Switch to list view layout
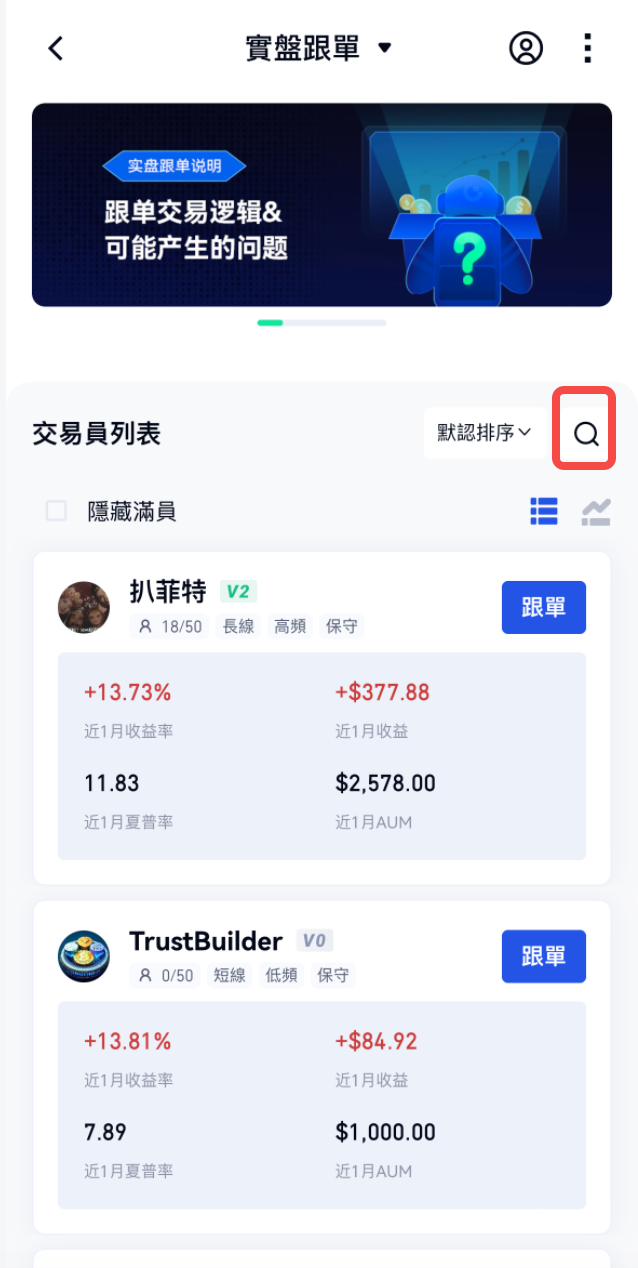This screenshot has height=1268, width=638. [x=544, y=512]
